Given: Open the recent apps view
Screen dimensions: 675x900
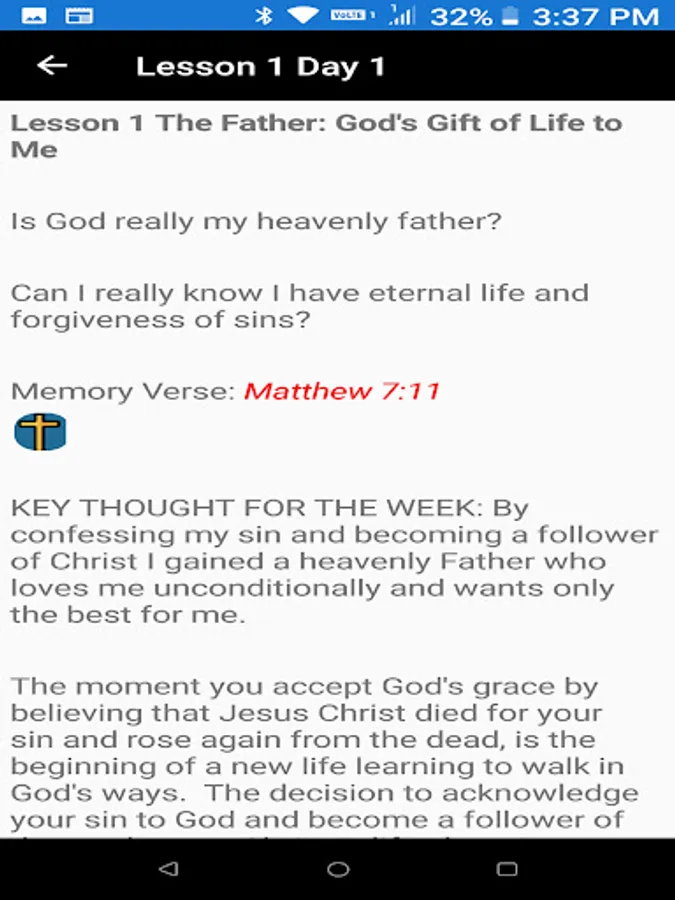Looking at the screenshot, I should (507, 869).
